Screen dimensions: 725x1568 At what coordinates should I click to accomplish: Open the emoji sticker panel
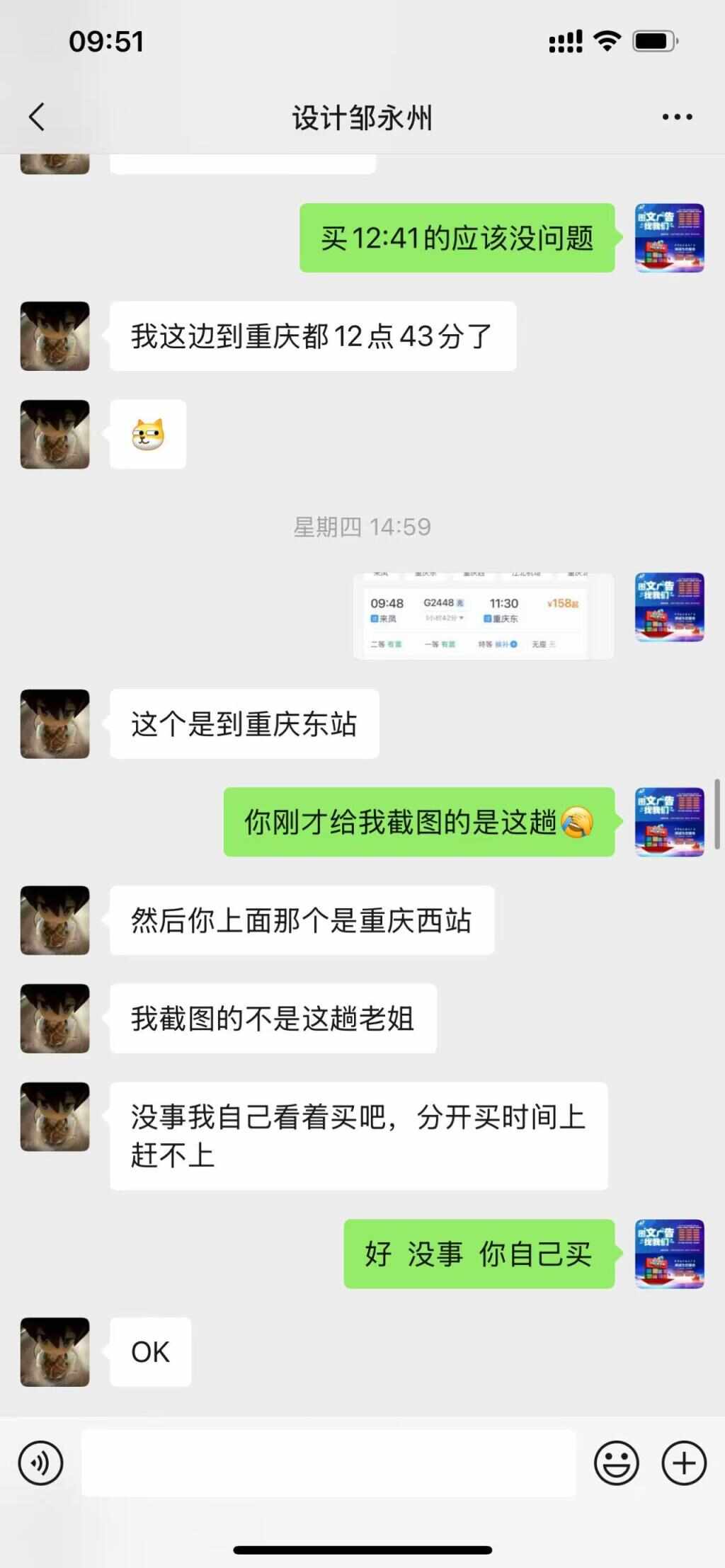click(616, 1463)
